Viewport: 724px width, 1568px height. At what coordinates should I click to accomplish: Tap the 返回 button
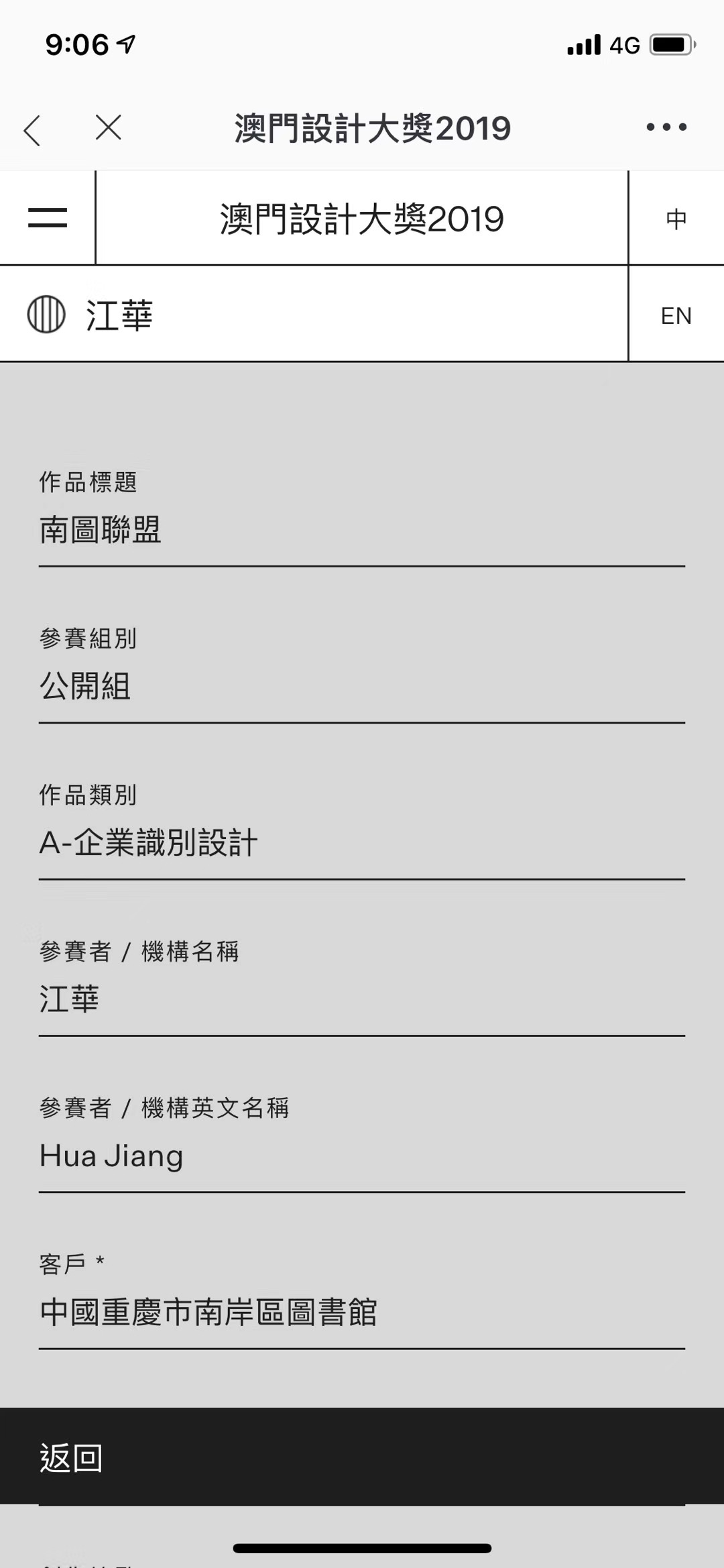point(362,1457)
